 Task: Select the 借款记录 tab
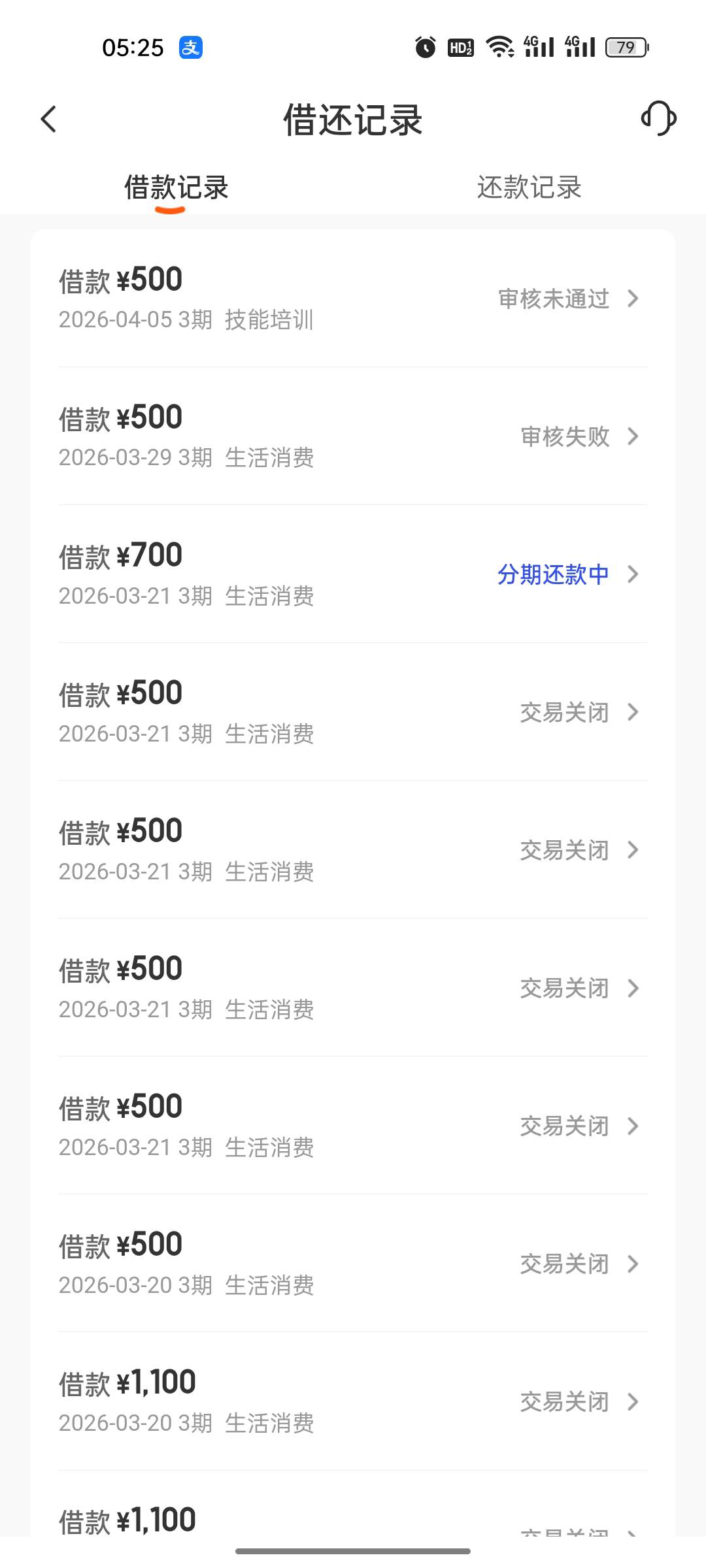(x=176, y=188)
